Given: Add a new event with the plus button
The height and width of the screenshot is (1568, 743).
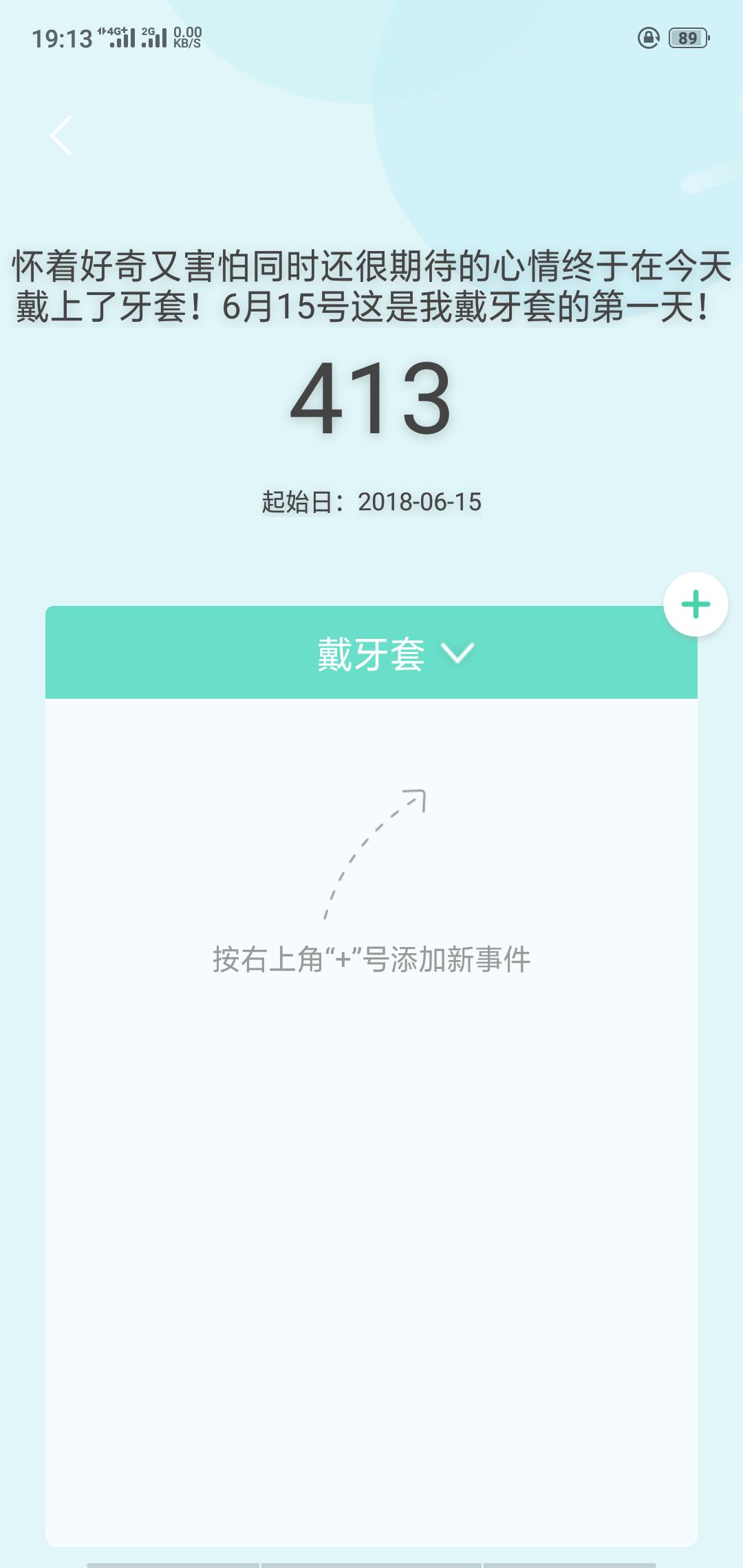Looking at the screenshot, I should coord(696,605).
